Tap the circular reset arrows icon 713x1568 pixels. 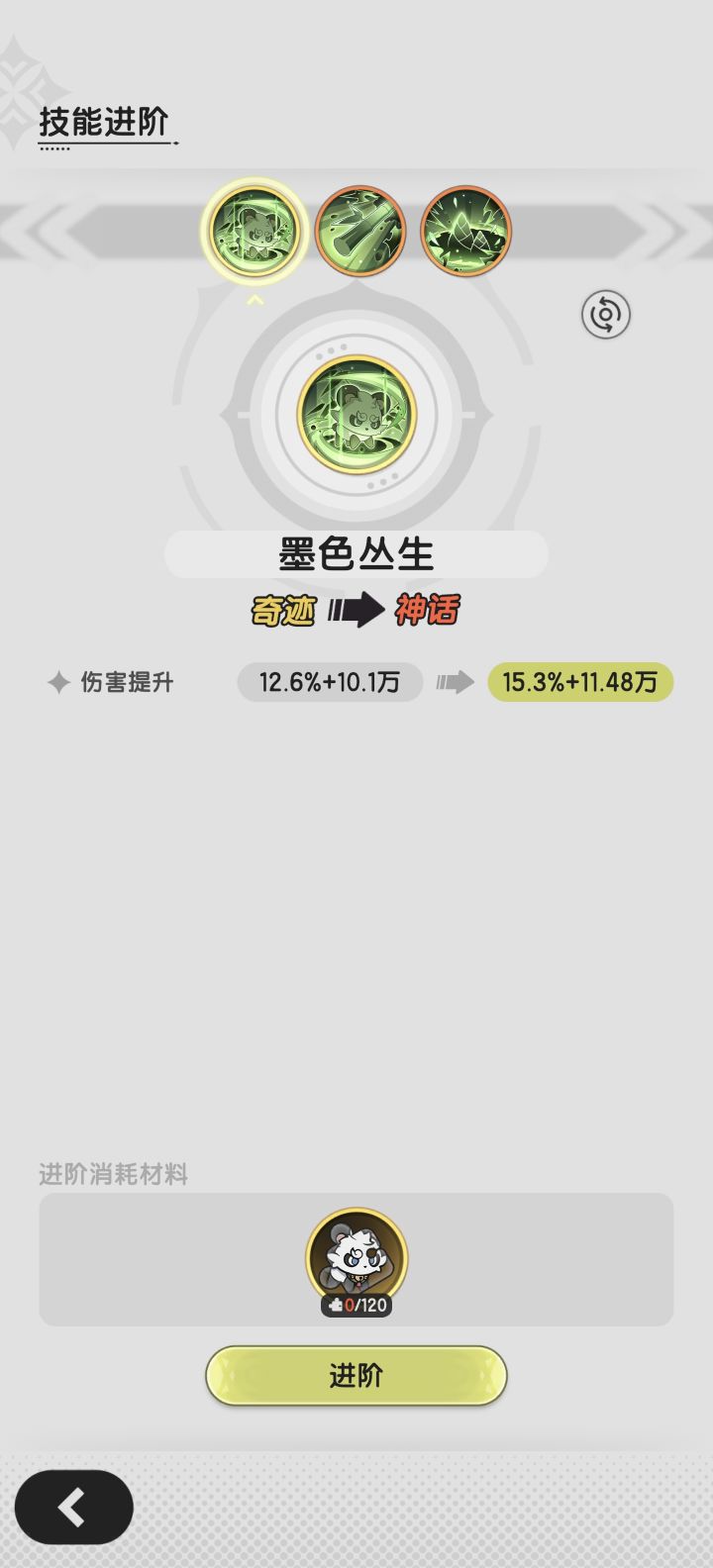tap(603, 315)
